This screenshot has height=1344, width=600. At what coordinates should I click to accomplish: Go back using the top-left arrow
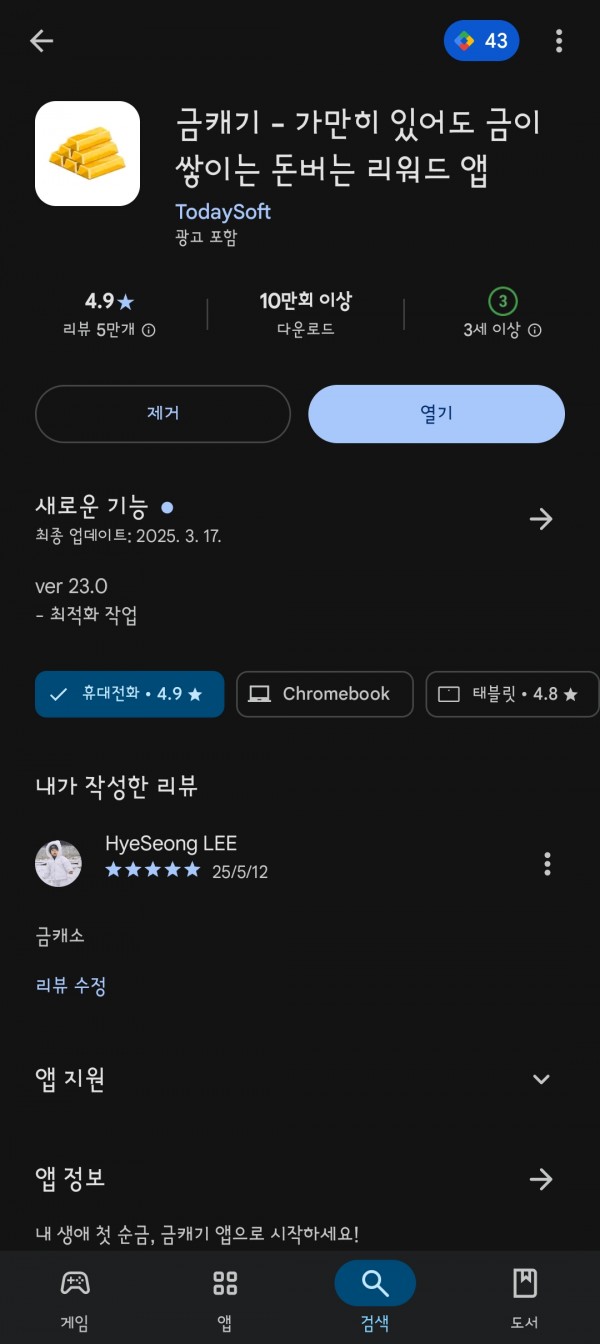41,41
